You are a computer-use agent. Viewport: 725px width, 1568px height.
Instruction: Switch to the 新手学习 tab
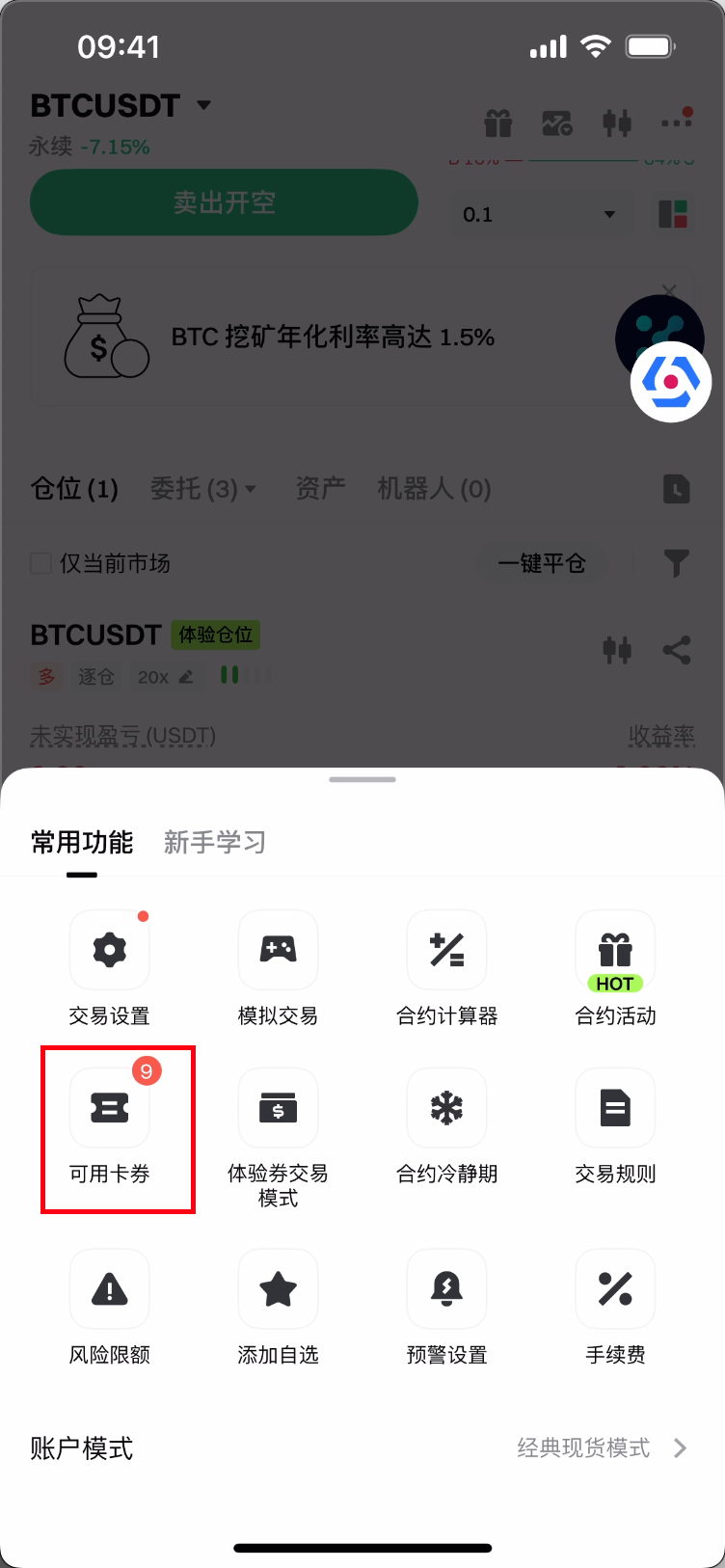pos(214,843)
